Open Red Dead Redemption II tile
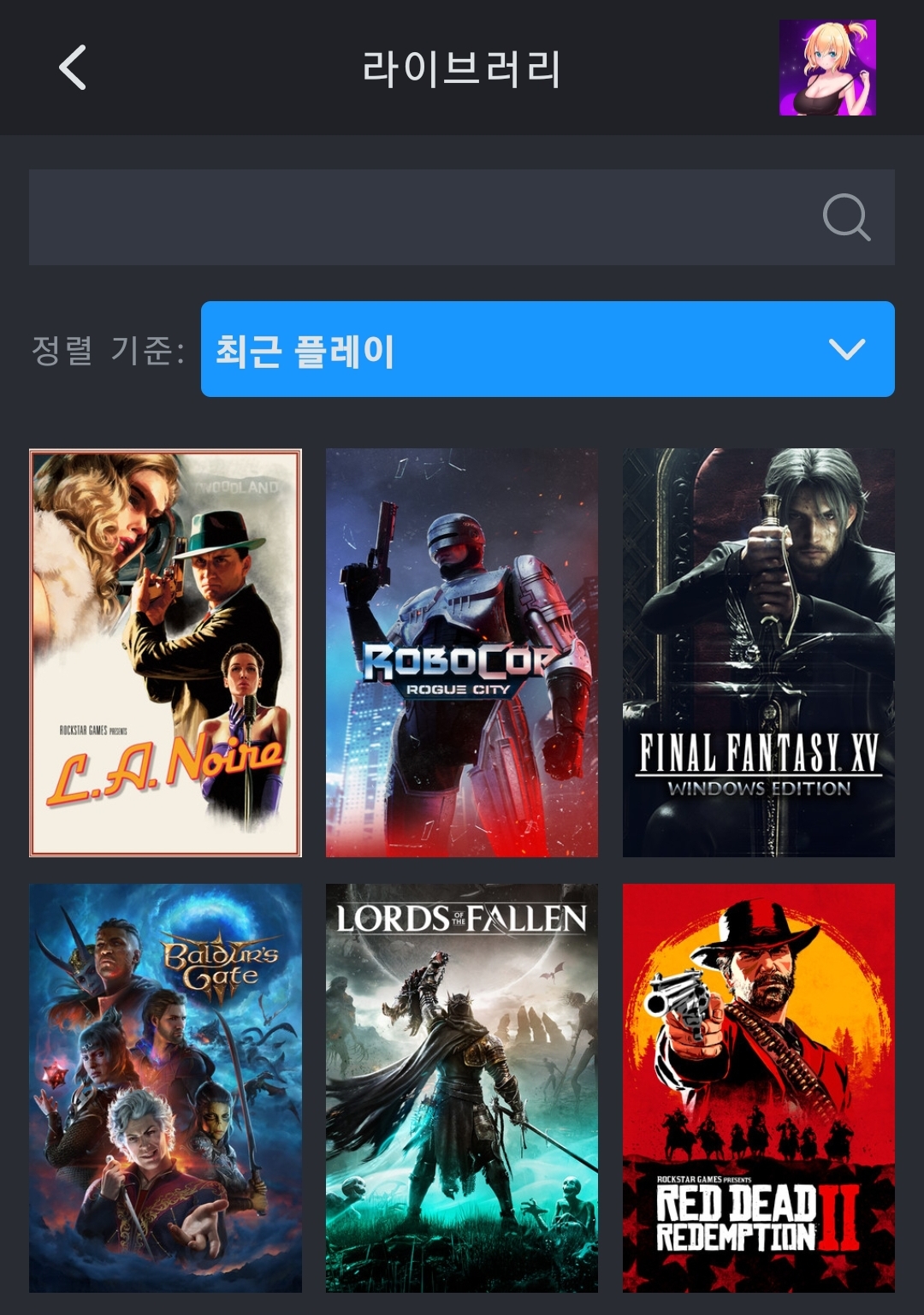 (758, 1087)
